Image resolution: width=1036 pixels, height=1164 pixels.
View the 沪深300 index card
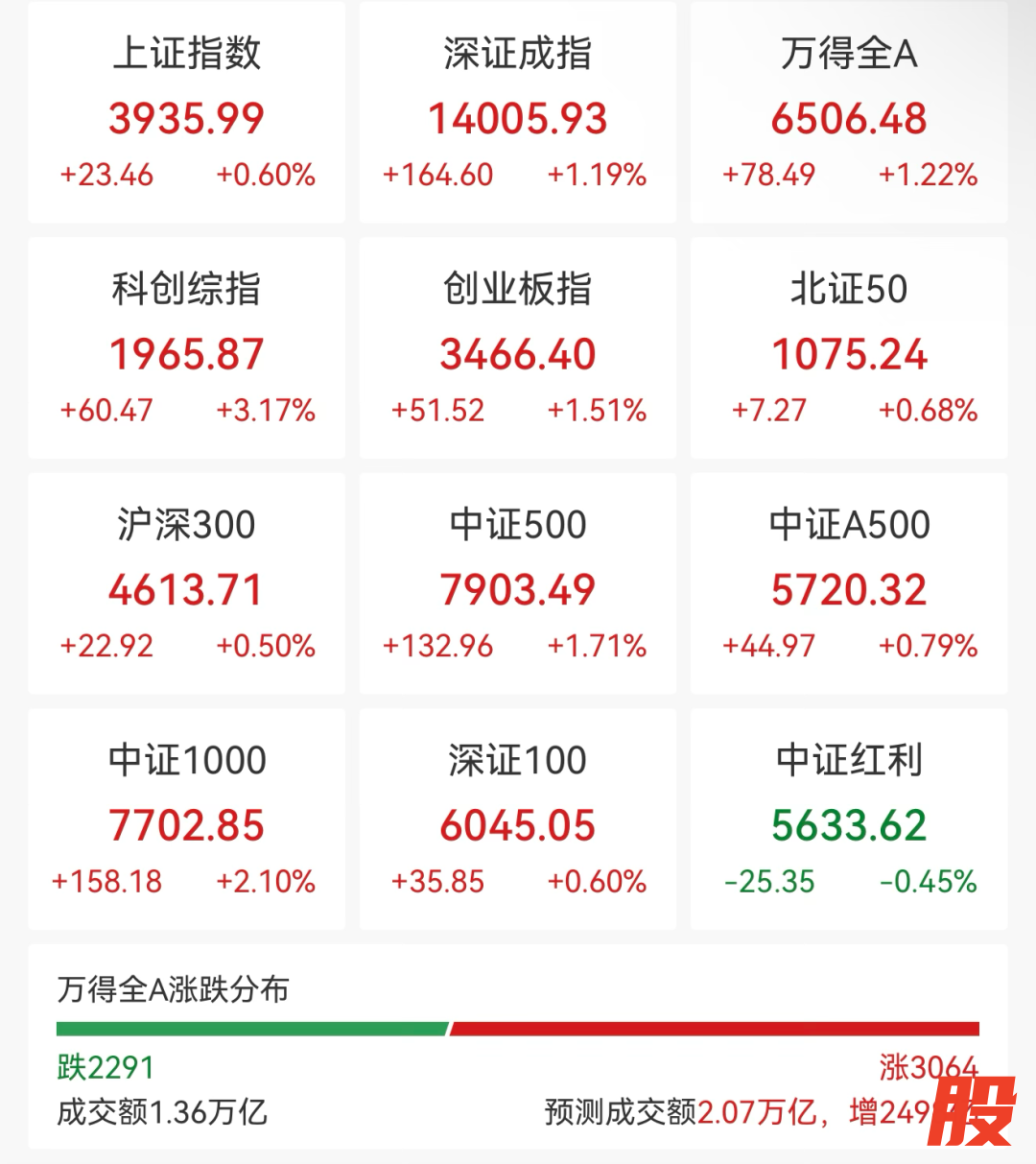point(186,583)
